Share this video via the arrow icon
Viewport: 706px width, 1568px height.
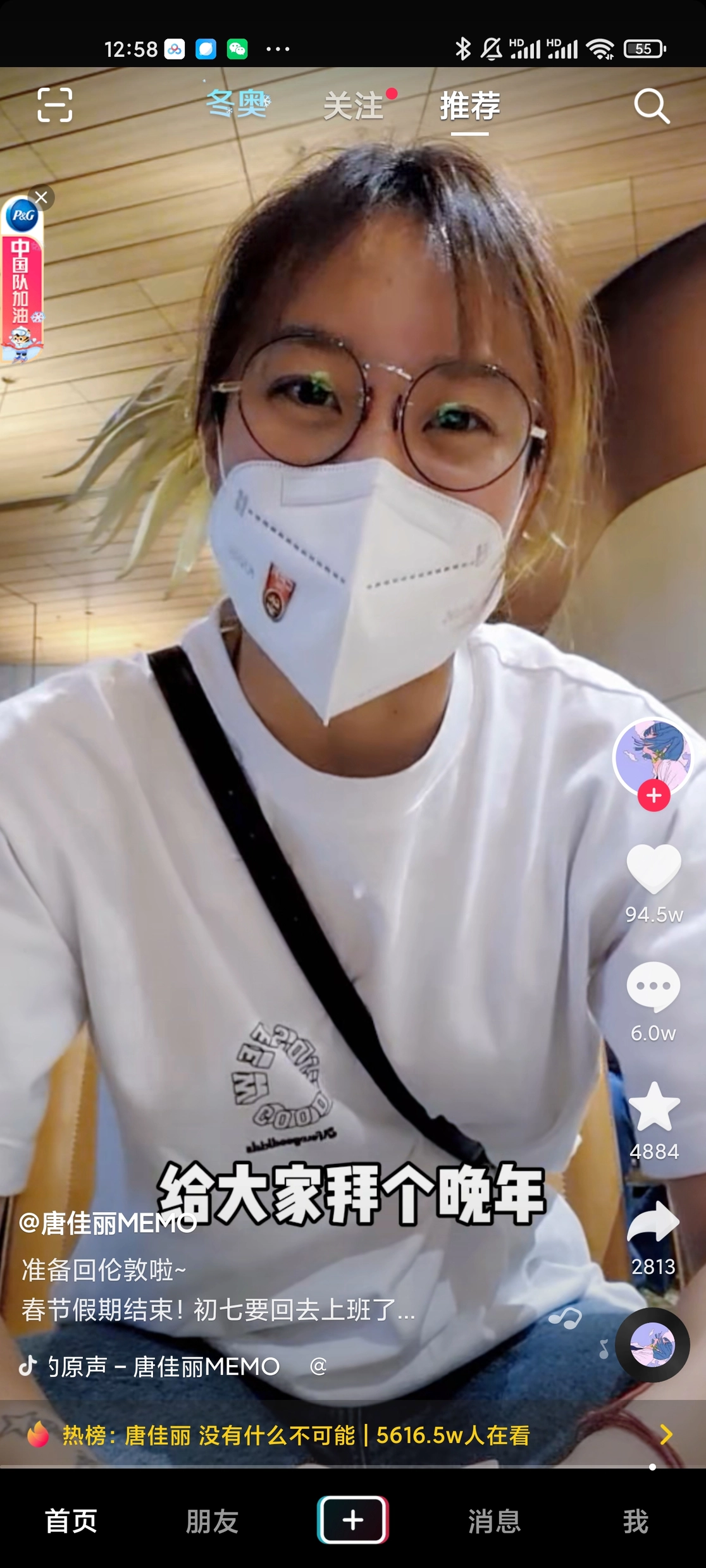(653, 1223)
